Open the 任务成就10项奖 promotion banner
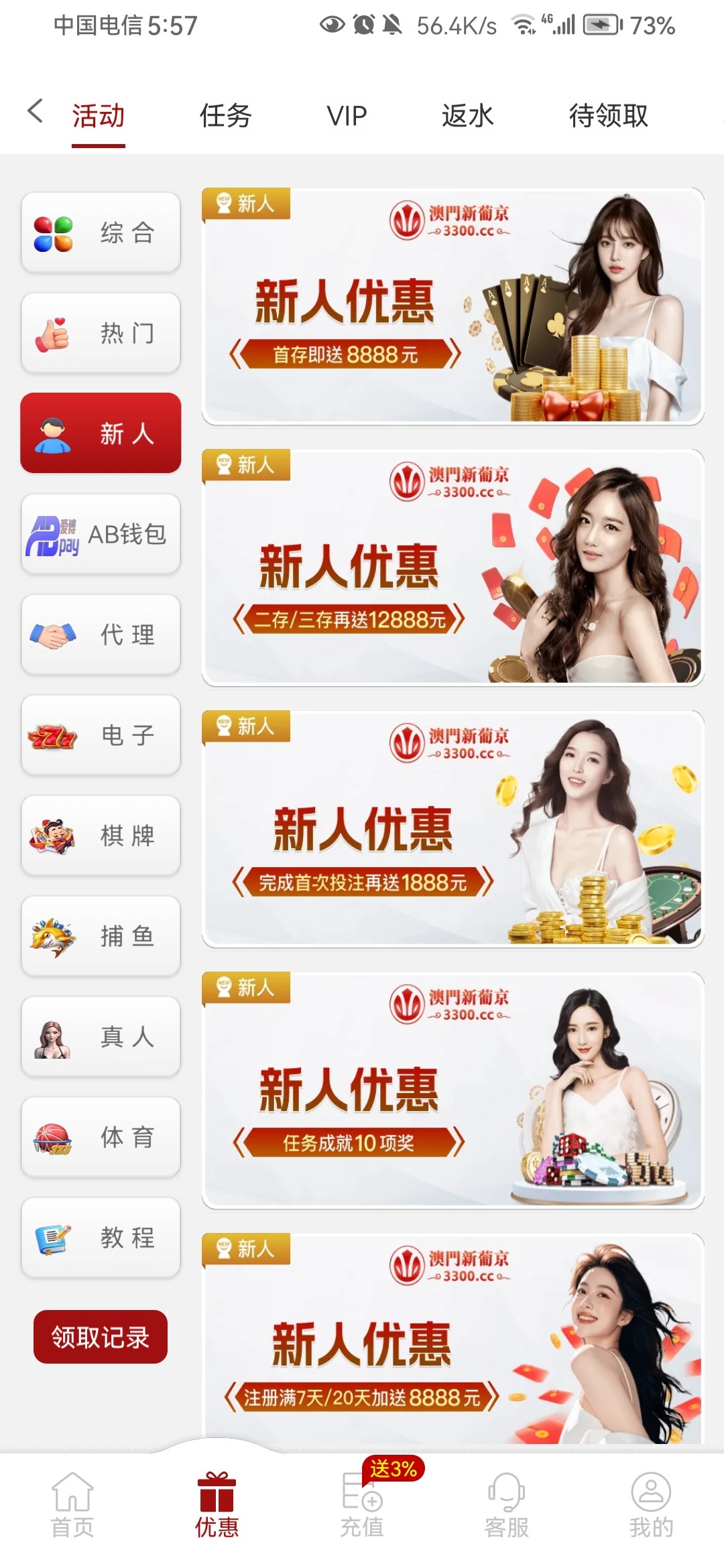This screenshot has height=1568, width=724. (x=452, y=1090)
